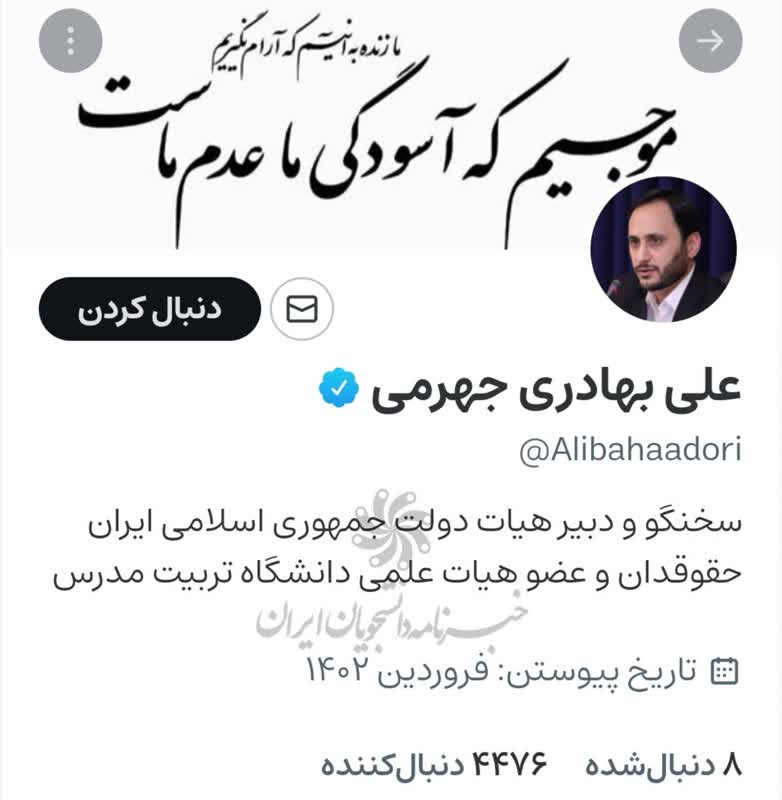The image size is (782, 800).
Task: Go back using the arrow icon
Action: coord(711,41)
